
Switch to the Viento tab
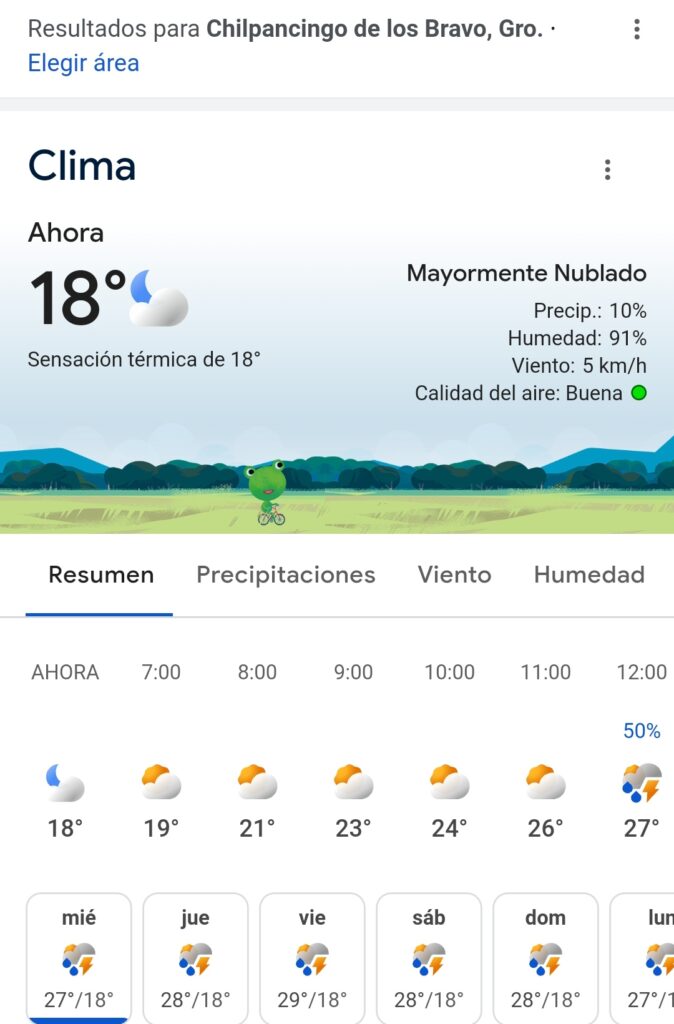coord(454,575)
